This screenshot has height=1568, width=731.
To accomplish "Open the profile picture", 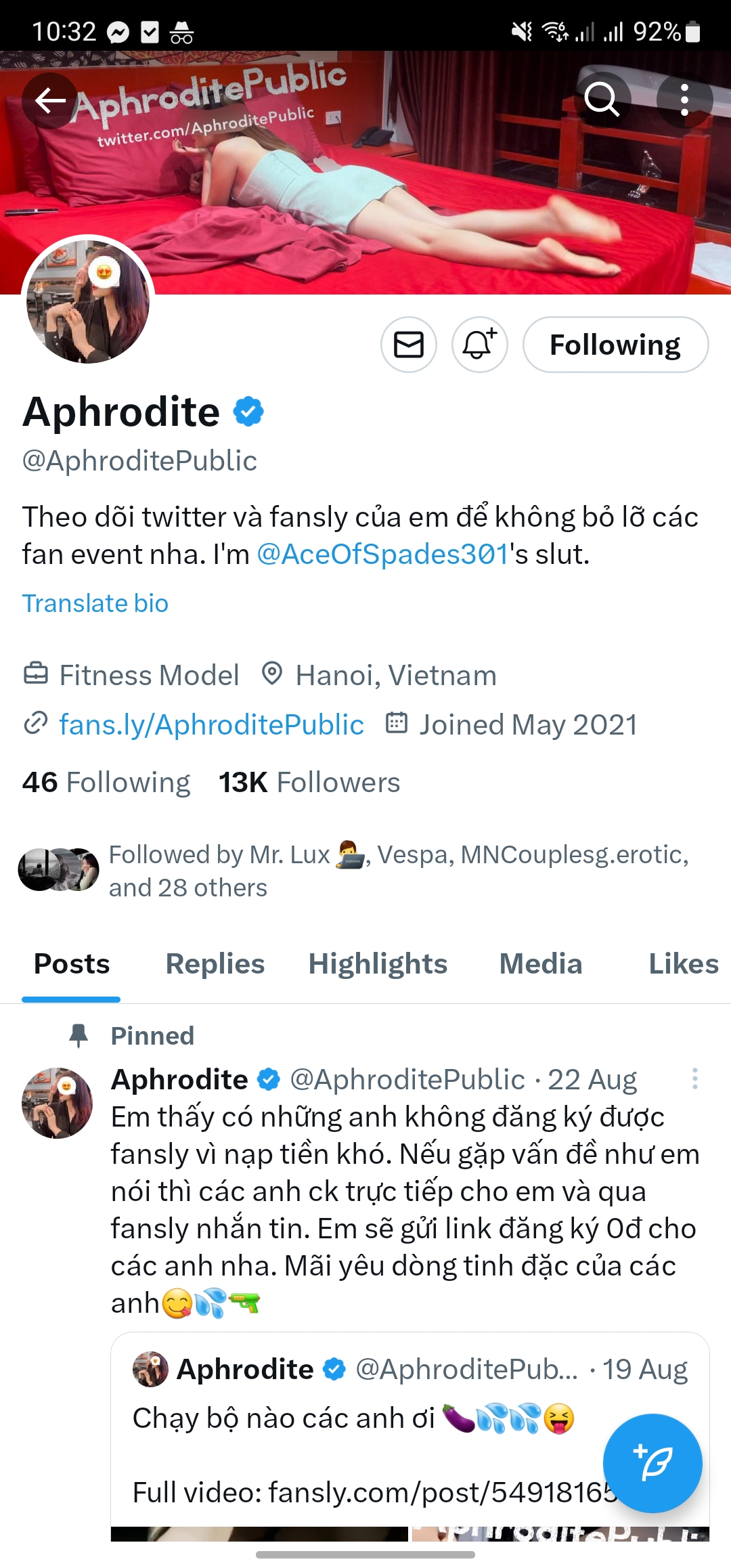I will 88,301.
